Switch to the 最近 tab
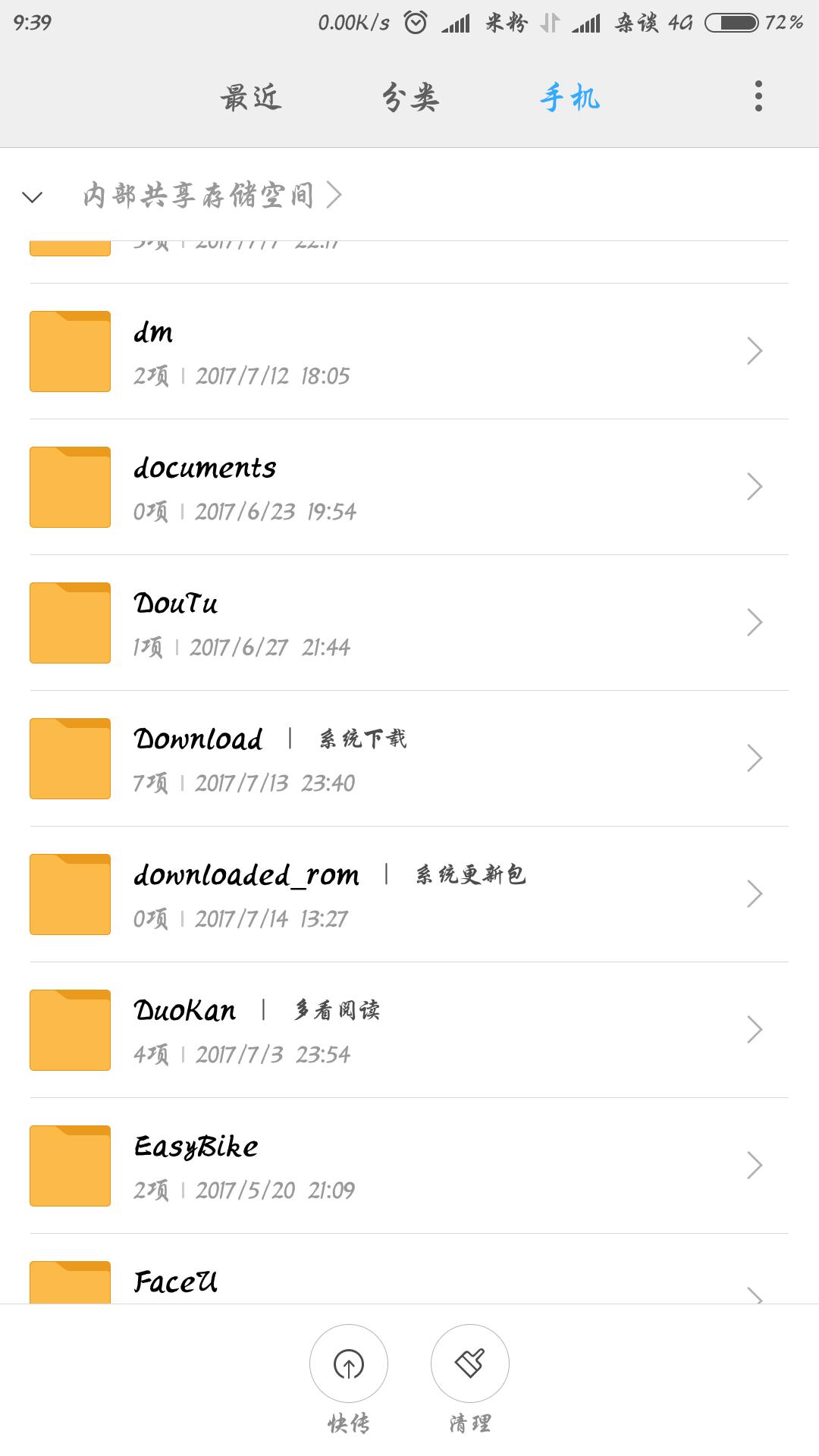The height and width of the screenshot is (1456, 819). coord(250,97)
